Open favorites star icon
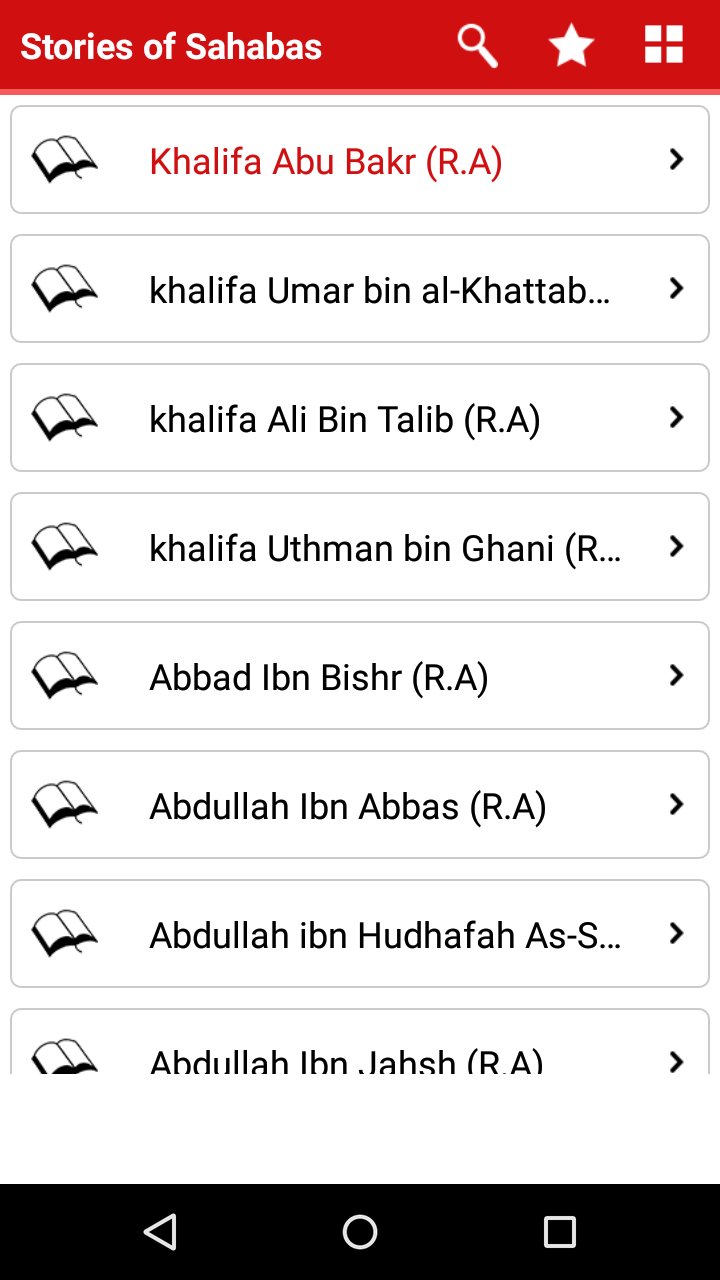Screen dimensions: 720x1280 [571, 46]
